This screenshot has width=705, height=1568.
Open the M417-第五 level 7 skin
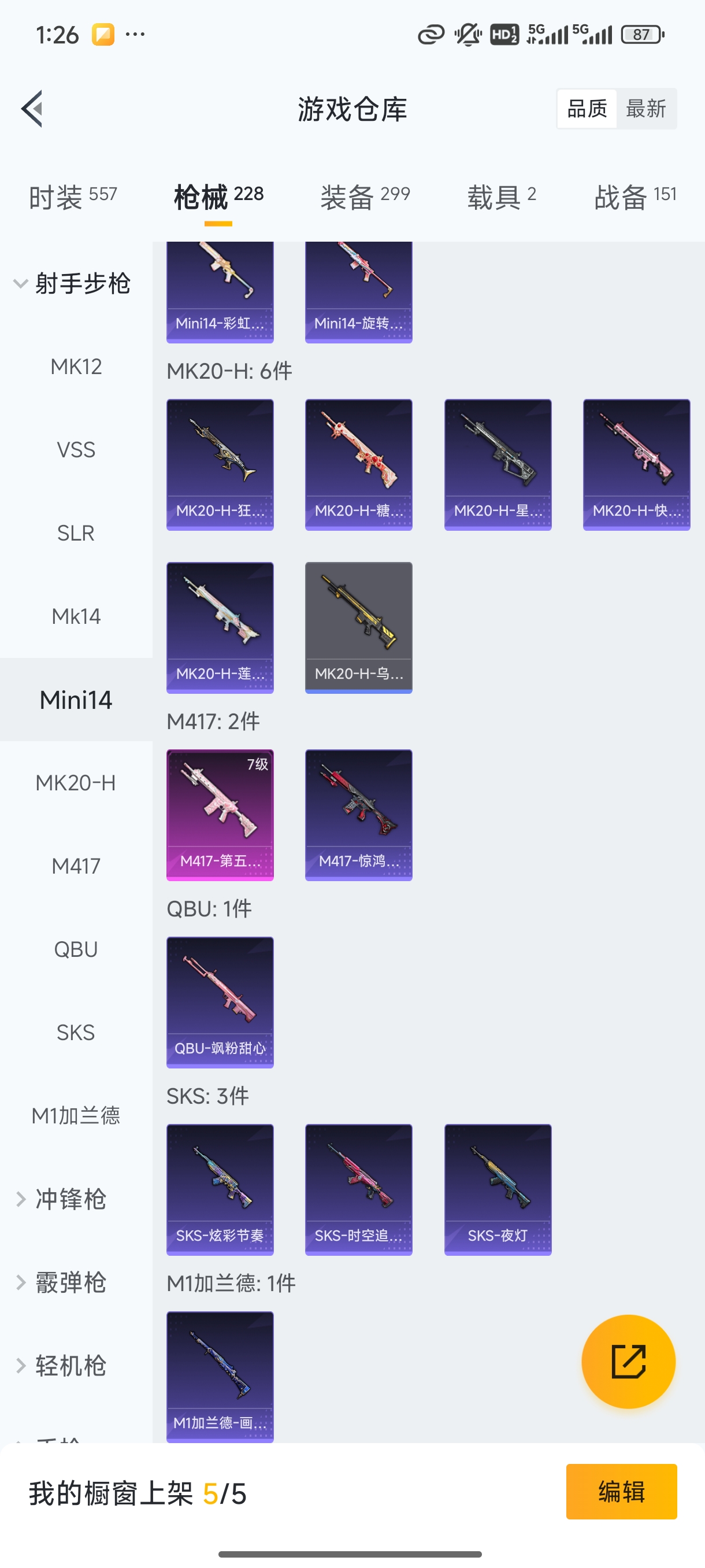click(220, 815)
